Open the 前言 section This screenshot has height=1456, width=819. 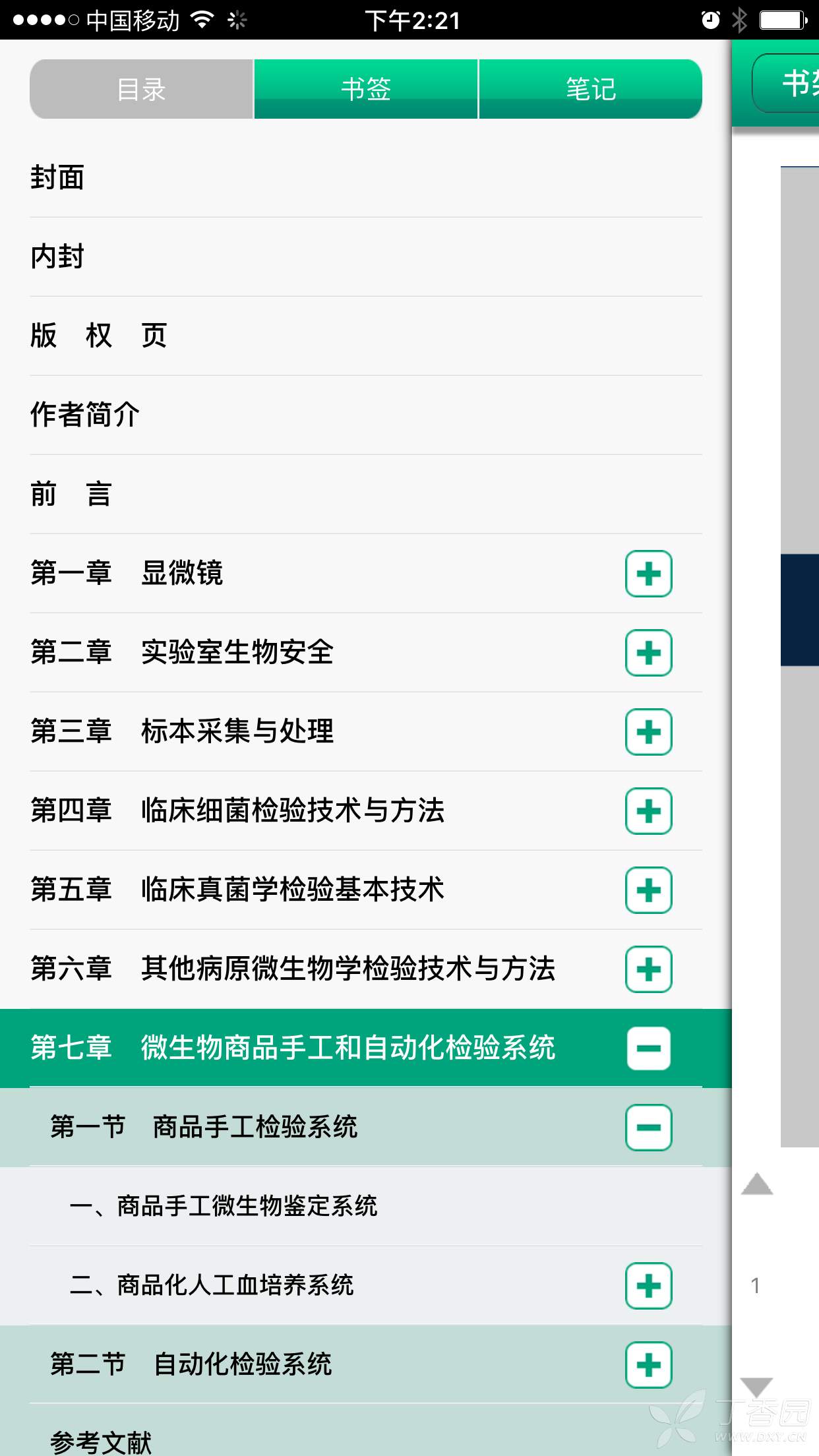(x=71, y=494)
